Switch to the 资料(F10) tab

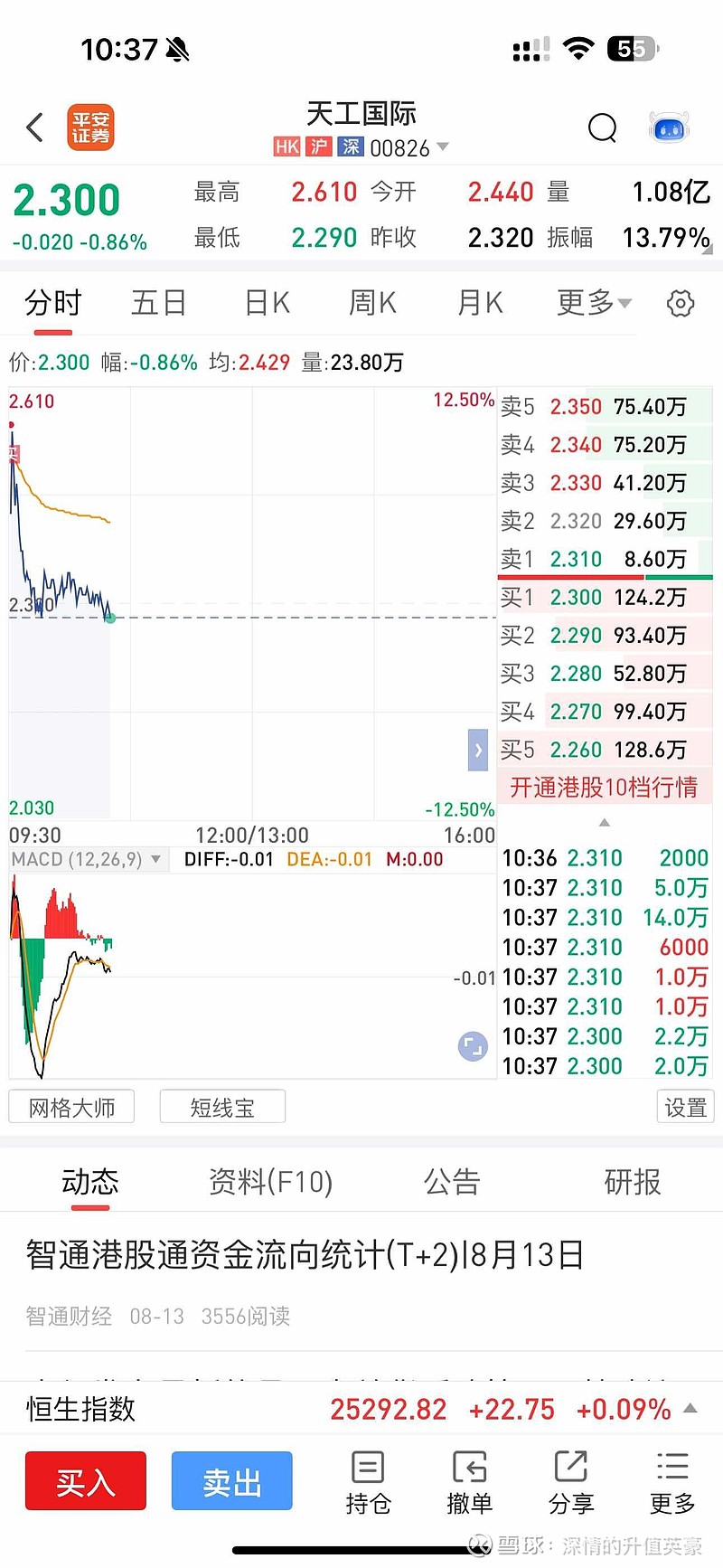coord(270,1182)
